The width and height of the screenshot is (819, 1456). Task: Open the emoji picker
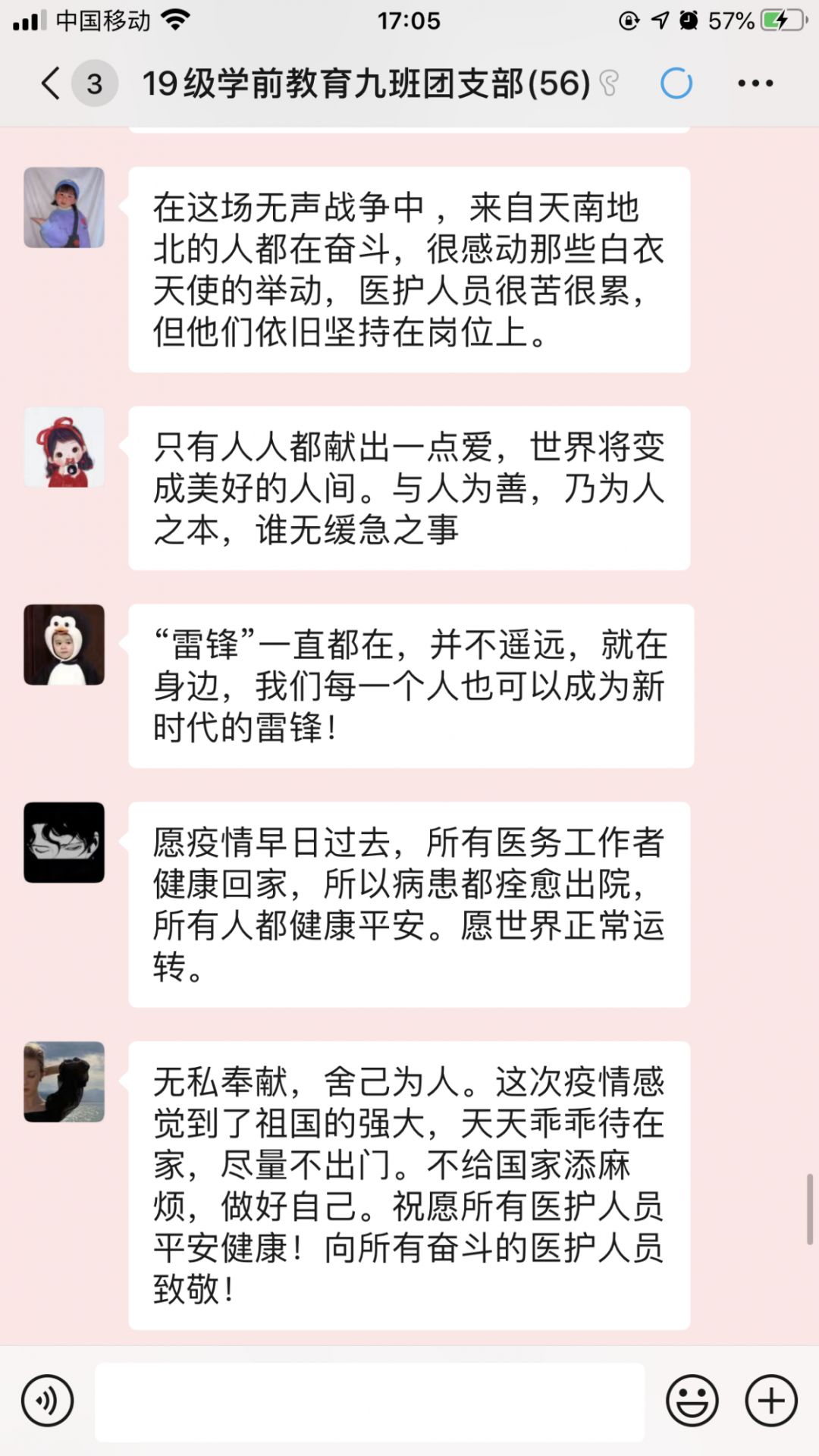[692, 1401]
